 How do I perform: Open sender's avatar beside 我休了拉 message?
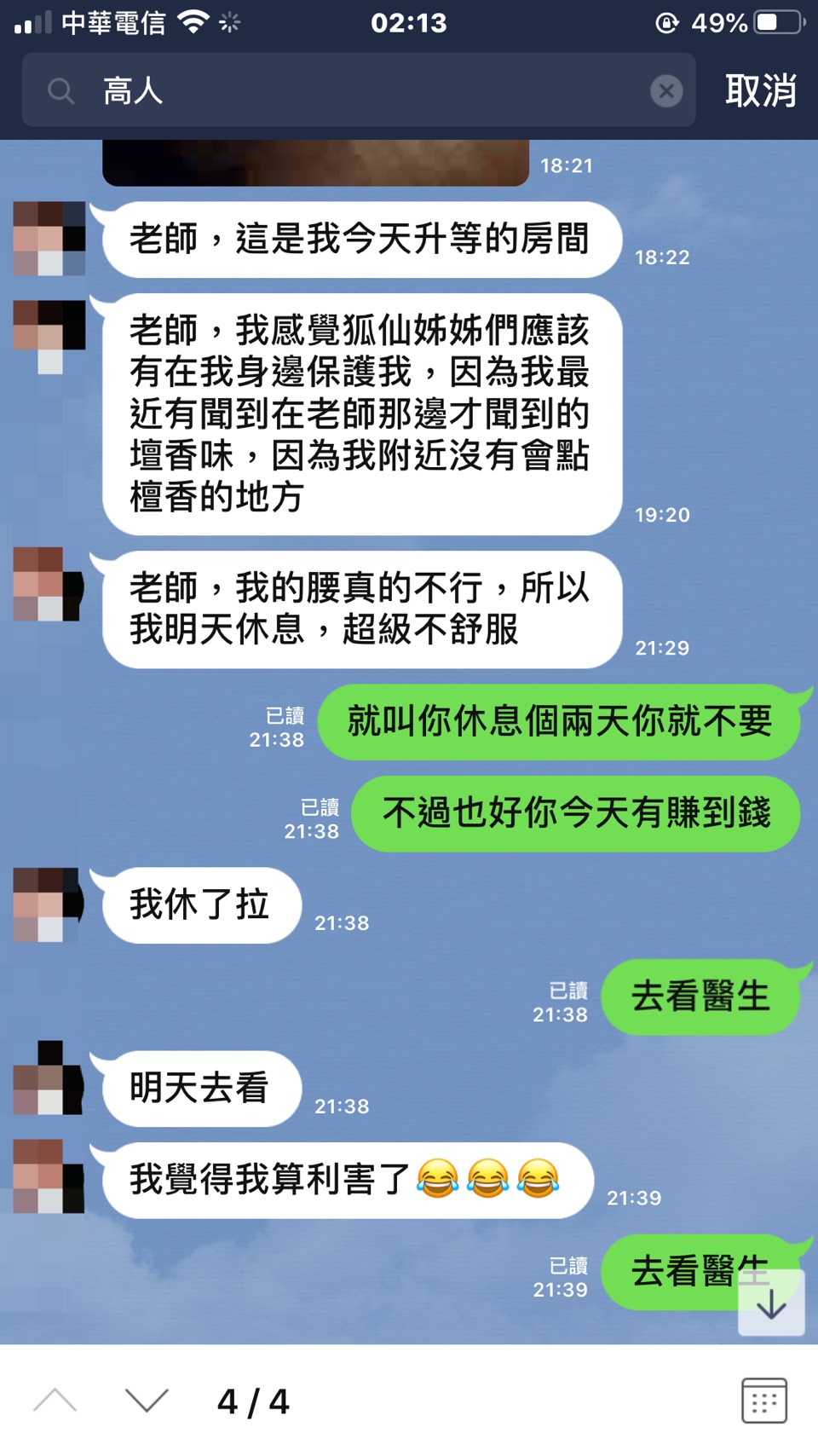(49, 904)
